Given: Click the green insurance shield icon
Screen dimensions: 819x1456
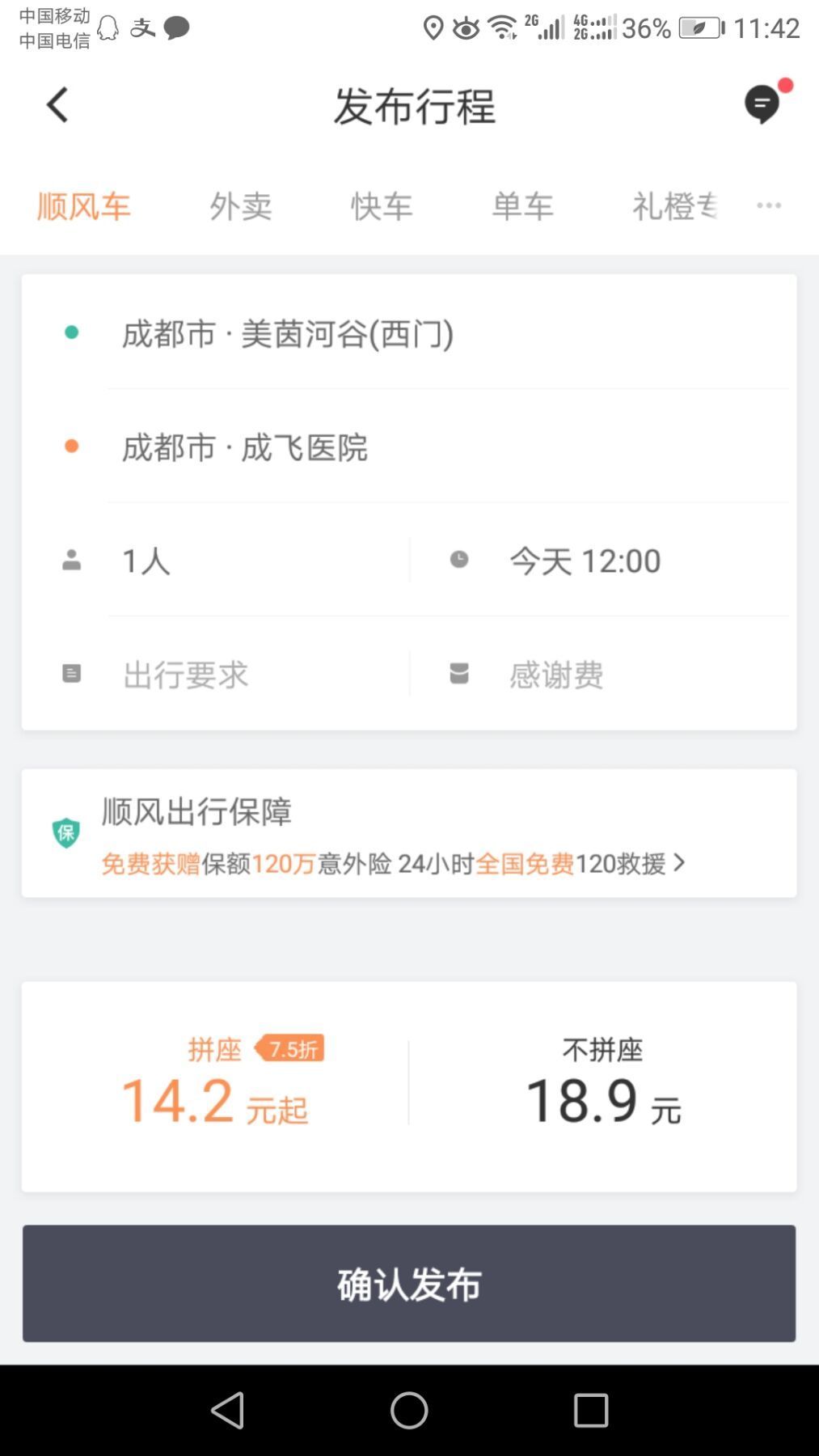Looking at the screenshot, I should click(64, 833).
